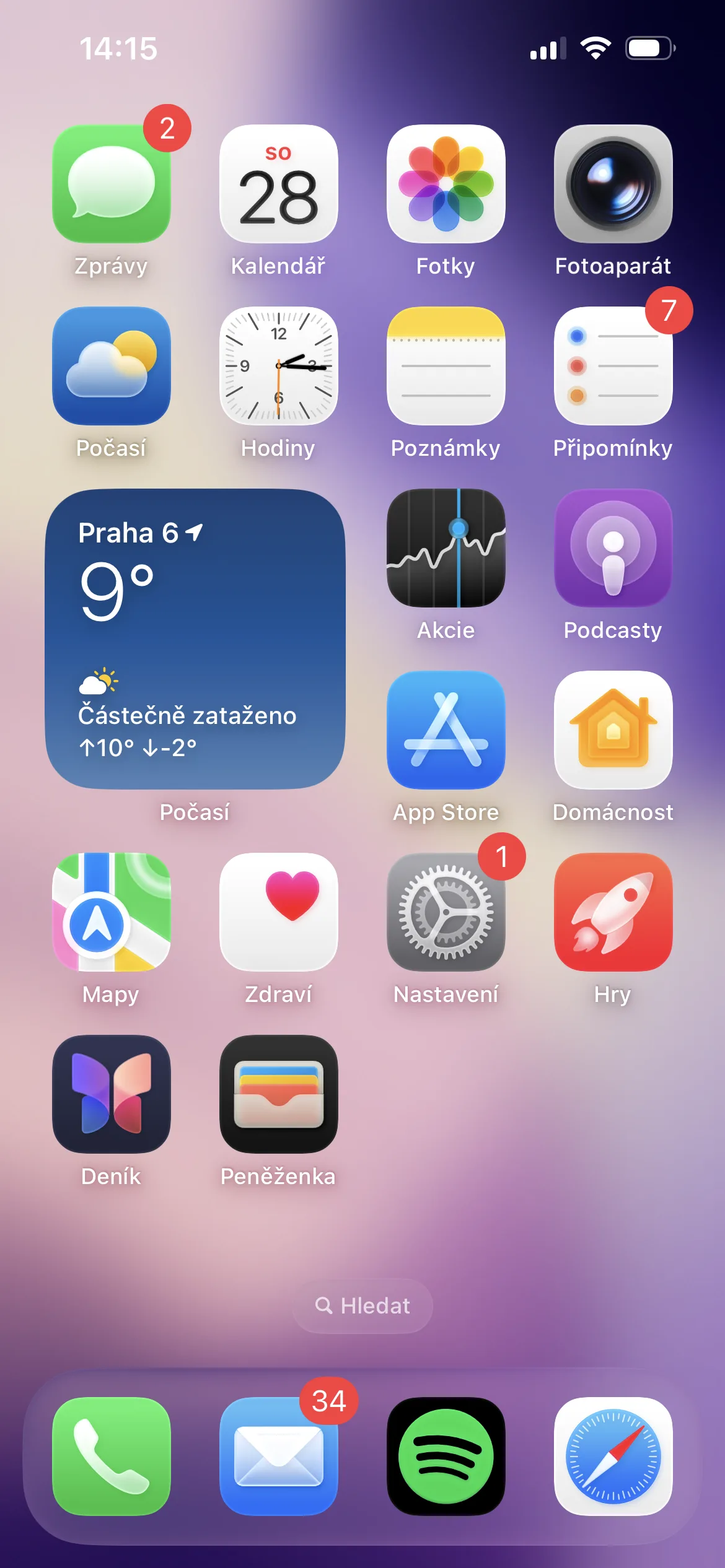The height and width of the screenshot is (1568, 725).
Task: Launch the Akcie stocks app
Action: (446, 548)
